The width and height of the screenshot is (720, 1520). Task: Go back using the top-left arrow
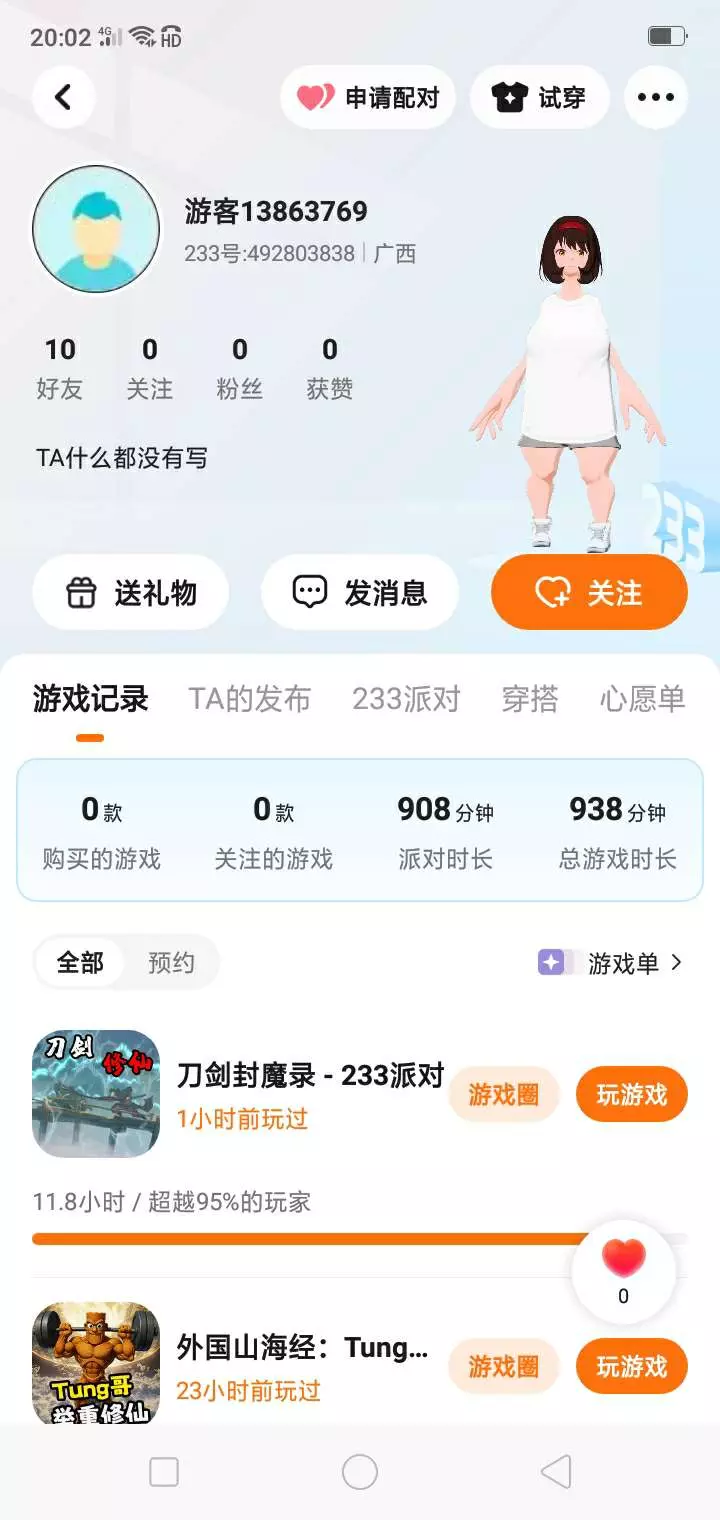(64, 97)
